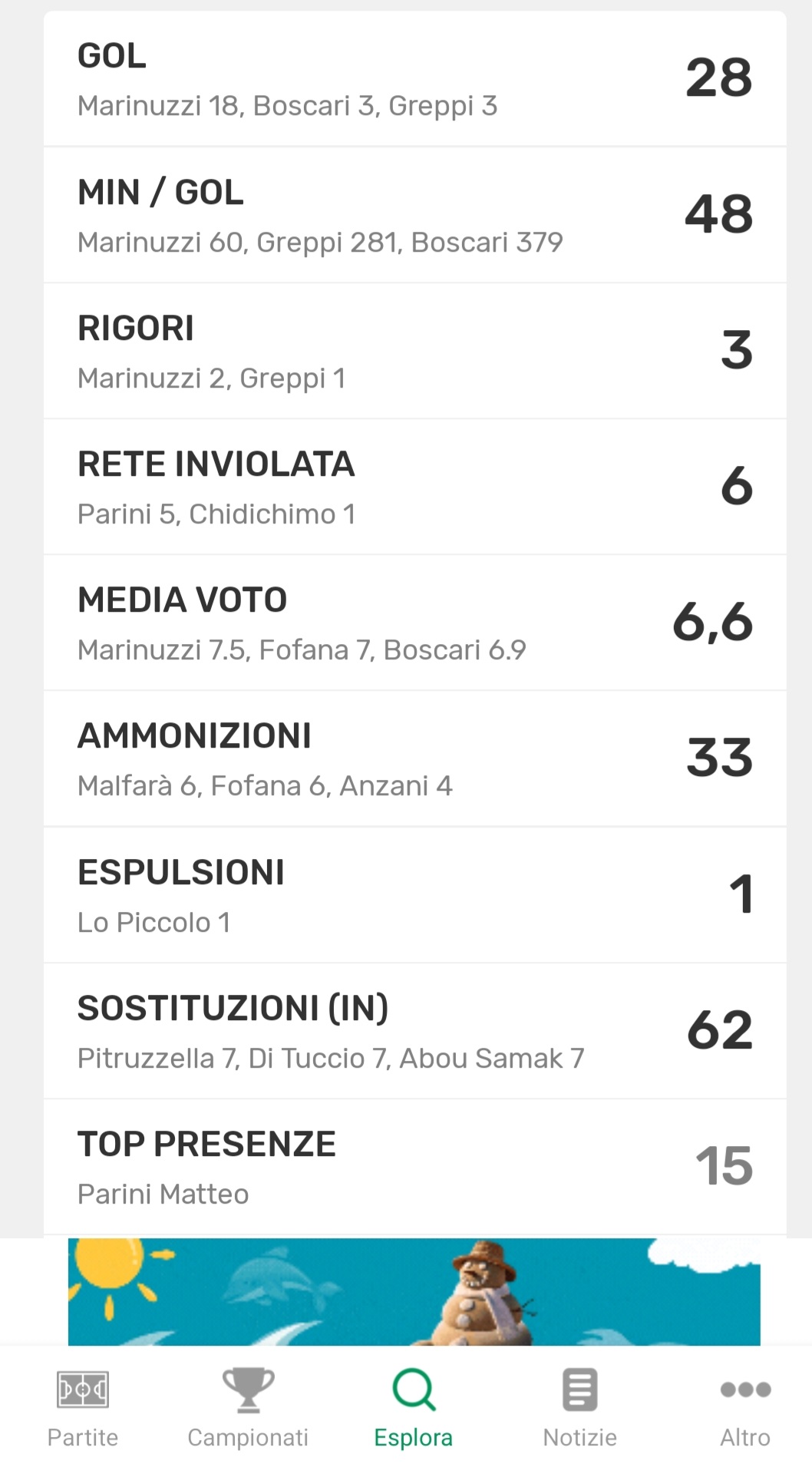Tap the snowman ad banner

(414, 1291)
